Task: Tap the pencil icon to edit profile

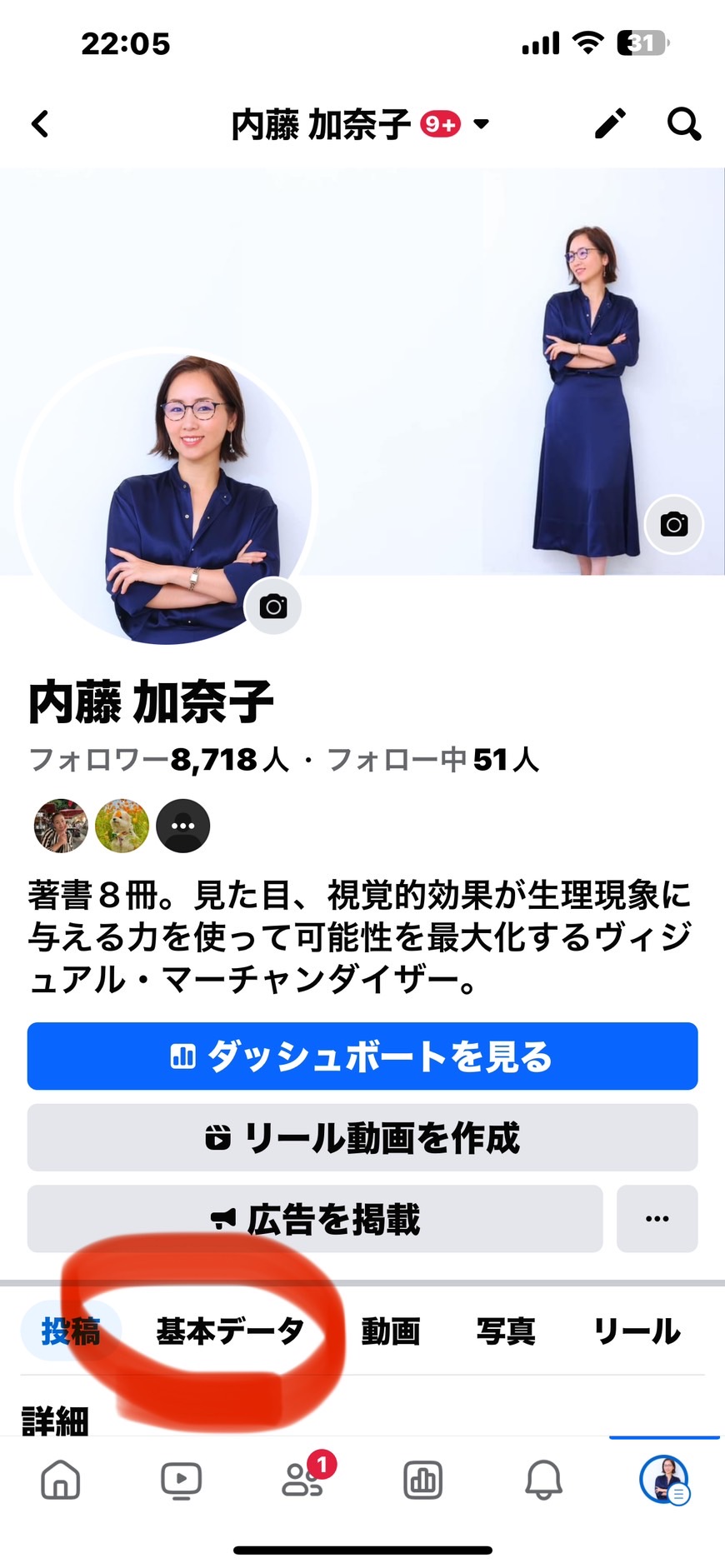Action: coord(609,123)
